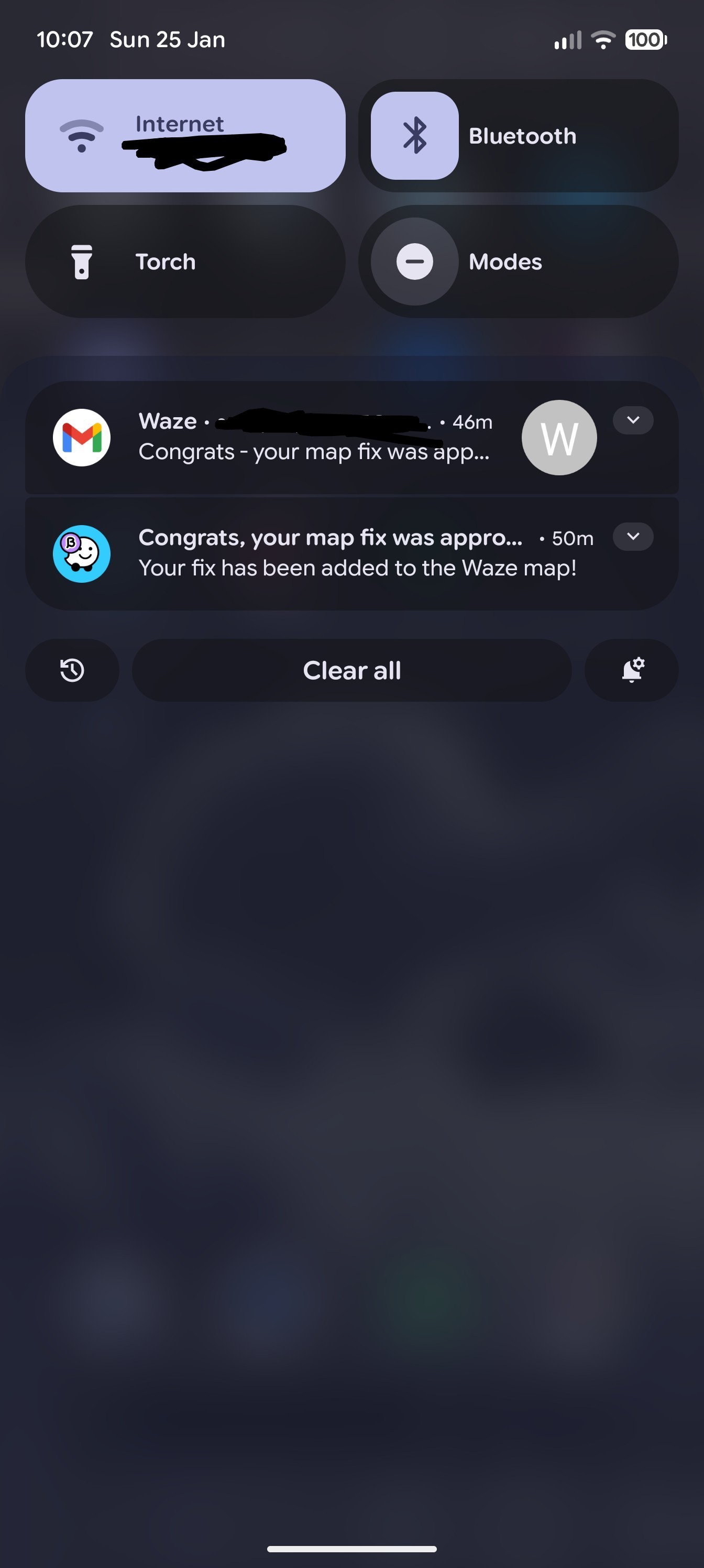The height and width of the screenshot is (1568, 704).
Task: Toggle Bluetooth using its icon button
Action: (414, 136)
